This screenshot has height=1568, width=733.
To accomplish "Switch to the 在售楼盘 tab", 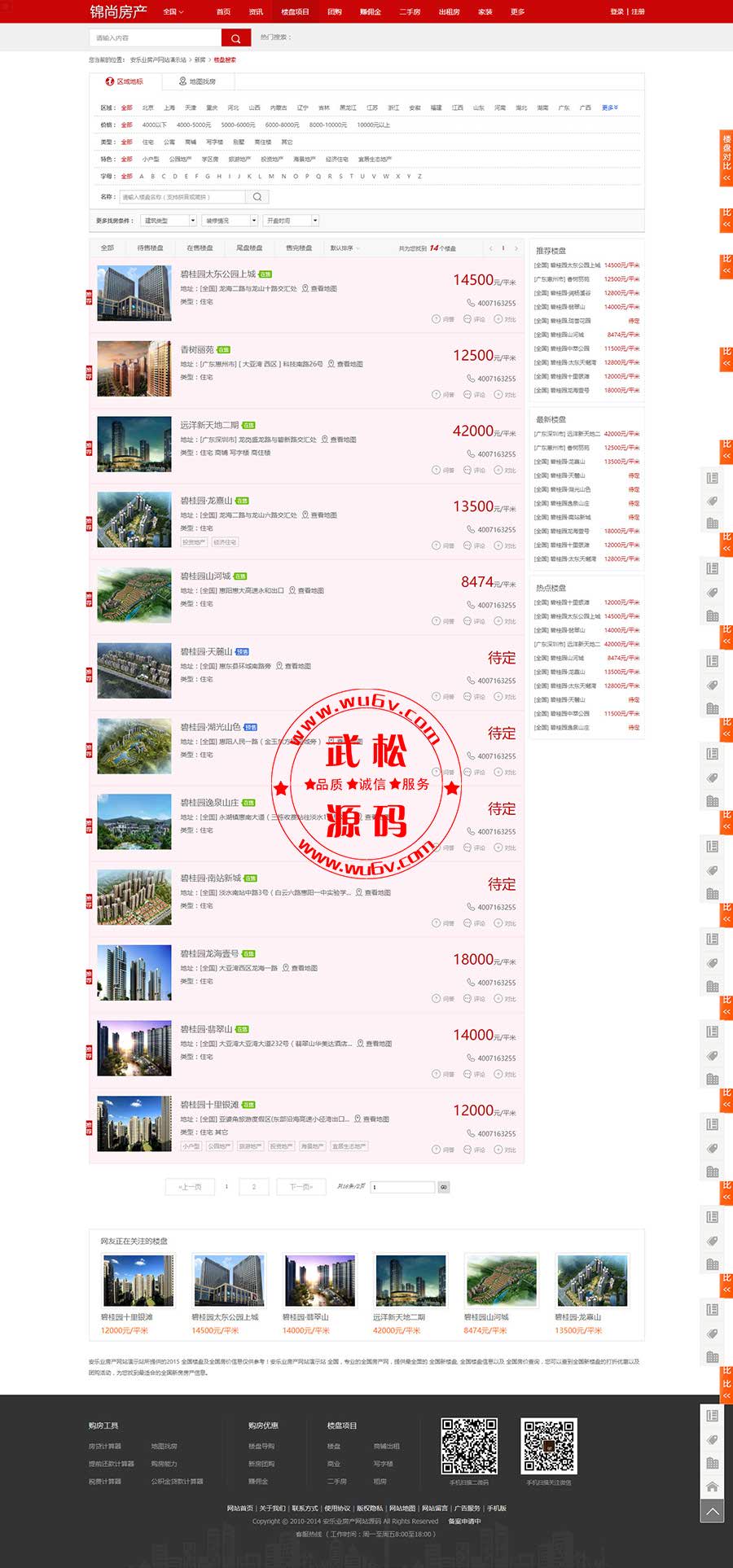I will click(x=200, y=247).
